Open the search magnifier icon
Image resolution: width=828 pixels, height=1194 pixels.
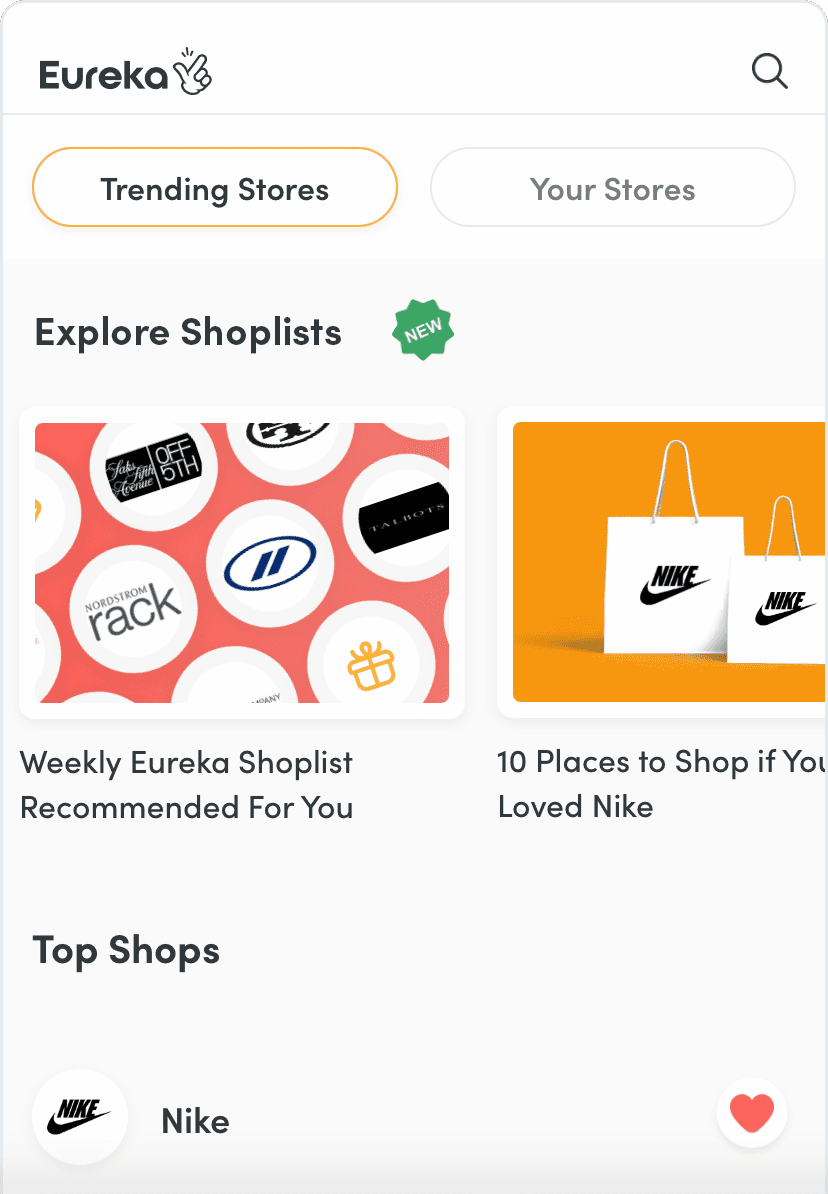769,72
